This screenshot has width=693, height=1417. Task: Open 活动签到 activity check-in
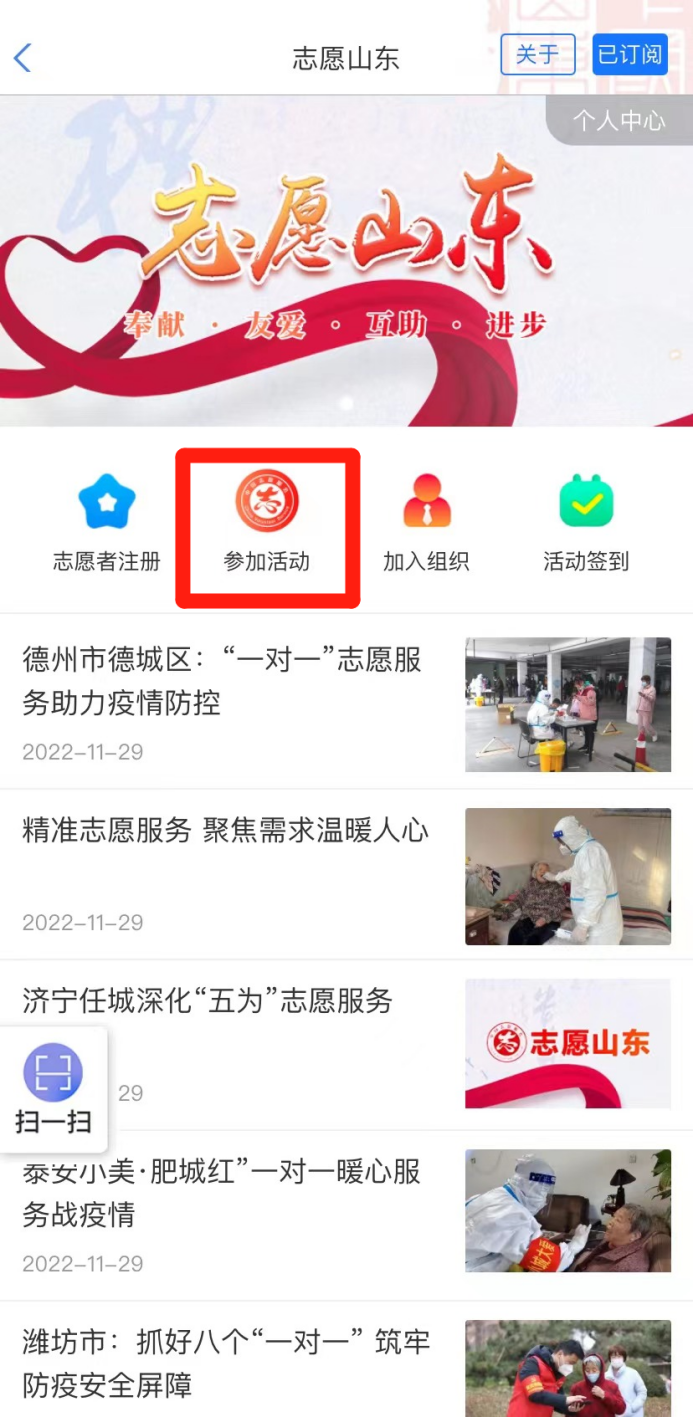(586, 524)
